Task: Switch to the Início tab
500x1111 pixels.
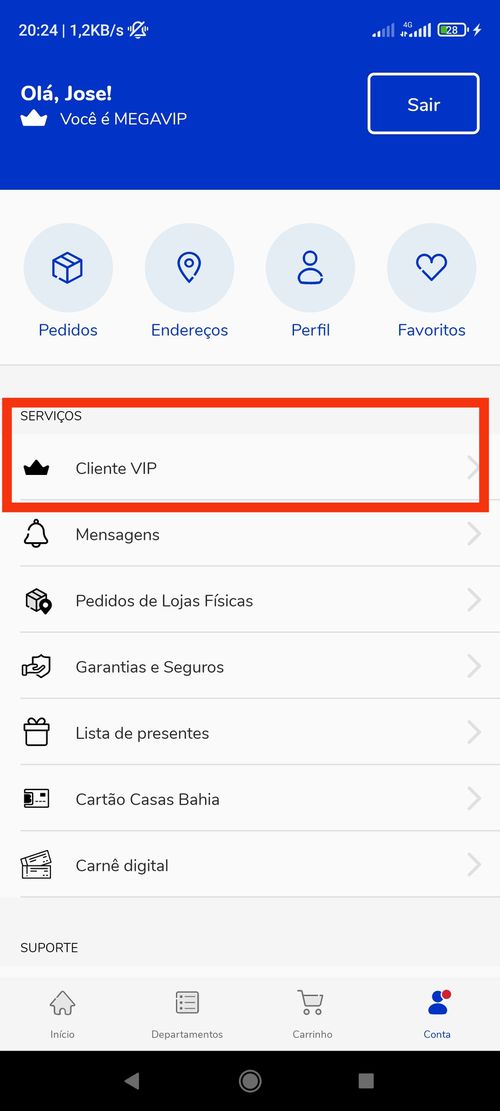Action: coord(62,1014)
